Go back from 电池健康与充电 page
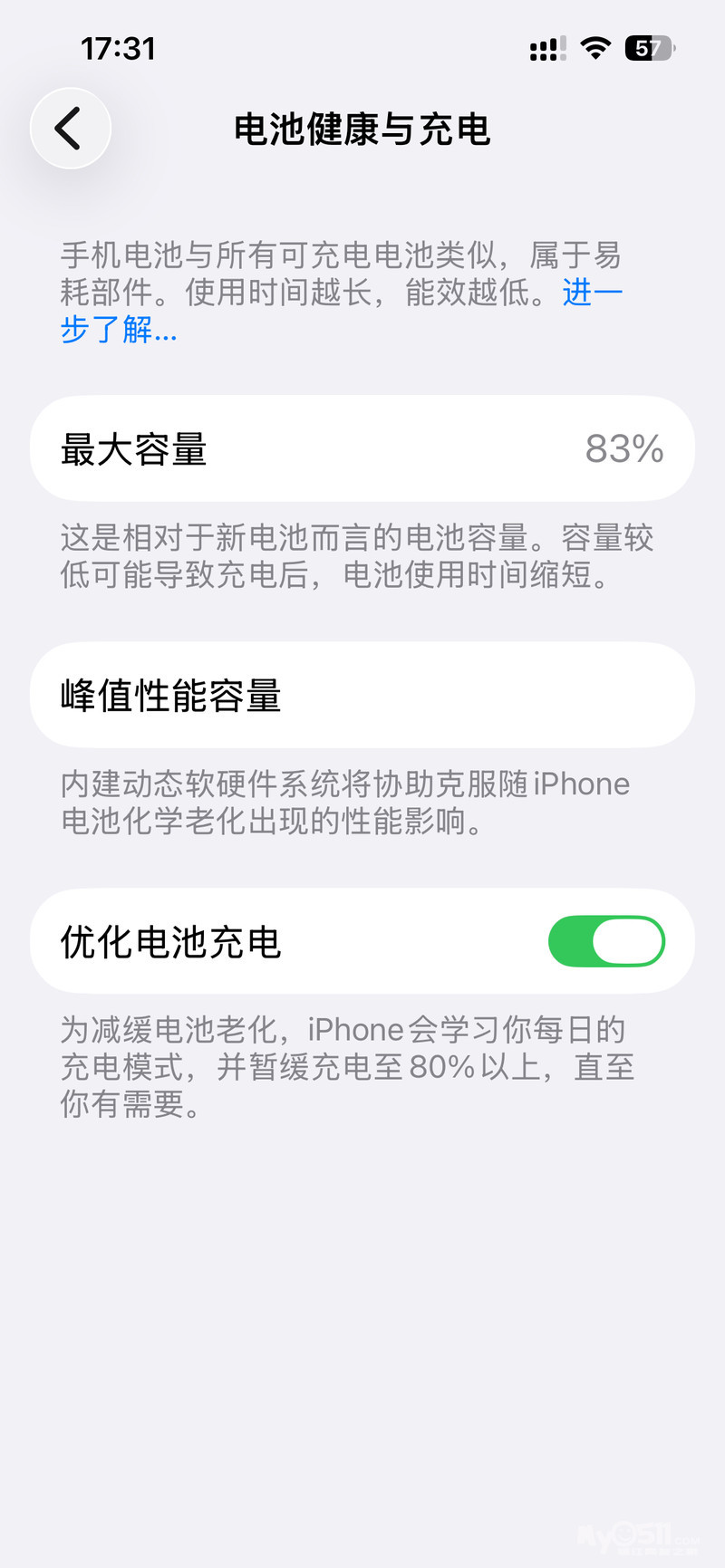 70,129
